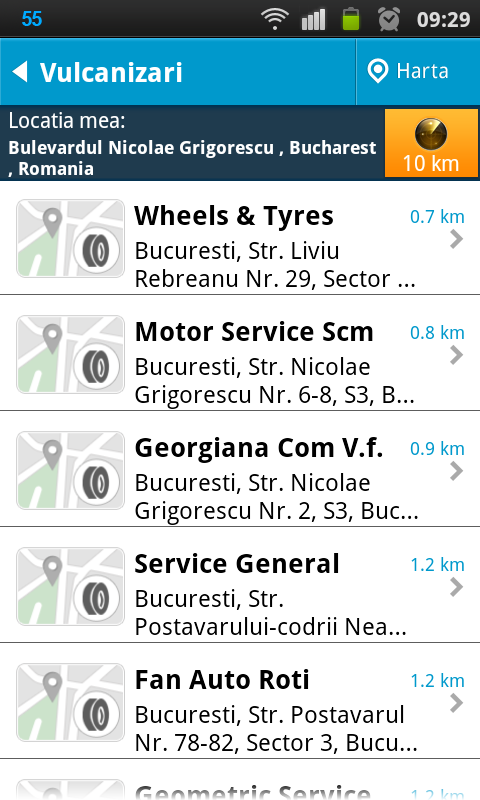480x800 pixels.
Task: Open the Harta map view
Action: click(418, 72)
